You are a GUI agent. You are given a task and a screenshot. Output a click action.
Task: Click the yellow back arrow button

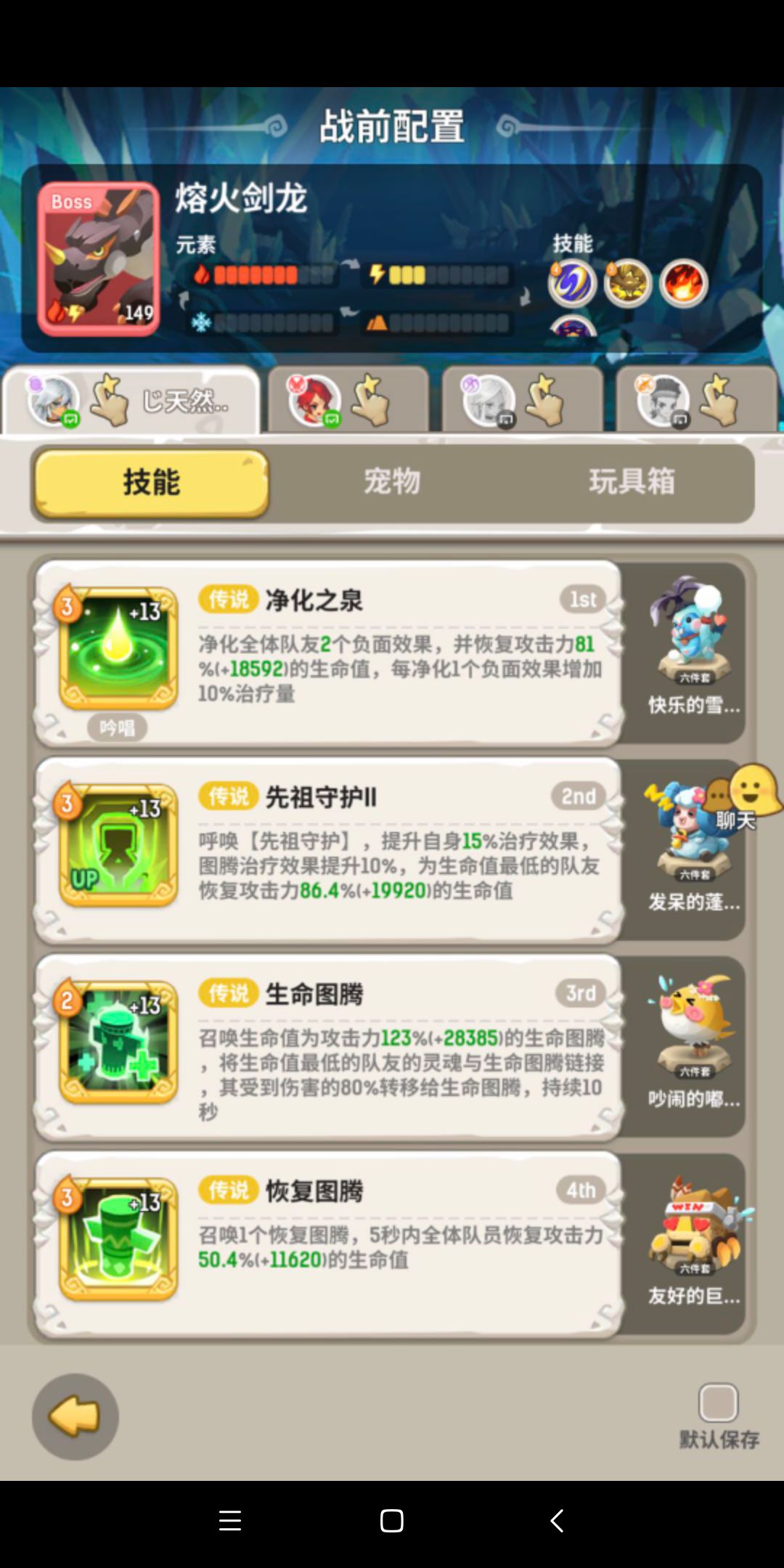click(75, 1416)
